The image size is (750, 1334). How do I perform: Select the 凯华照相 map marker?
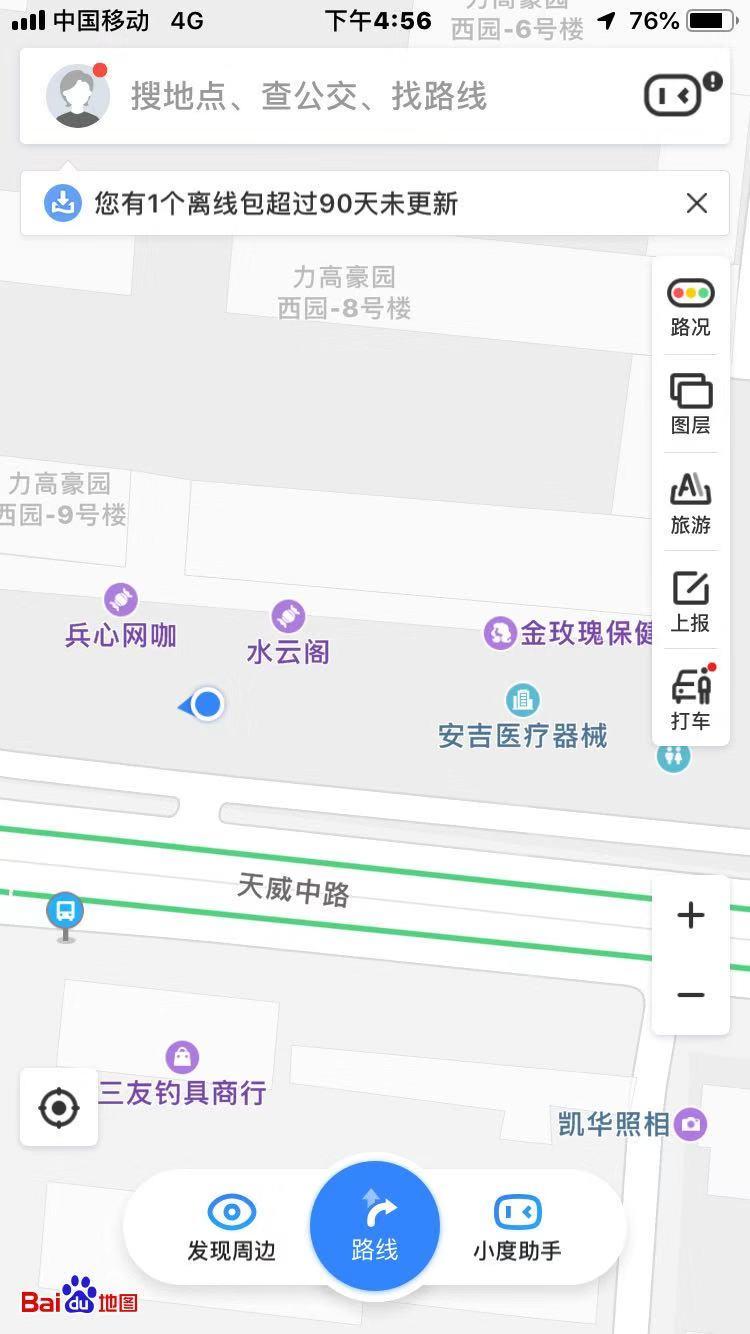click(690, 1124)
